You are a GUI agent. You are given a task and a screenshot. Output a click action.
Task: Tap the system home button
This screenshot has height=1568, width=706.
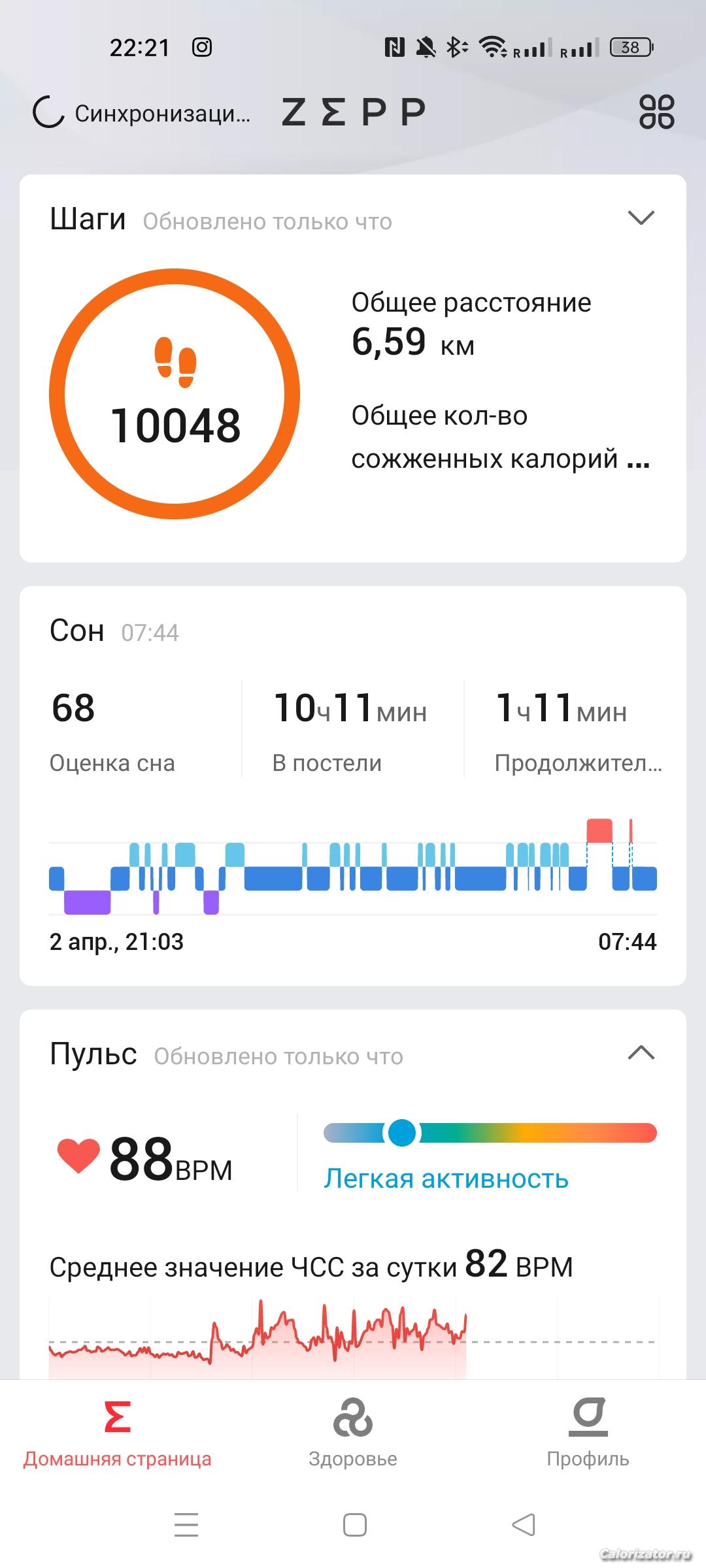coord(354,1525)
